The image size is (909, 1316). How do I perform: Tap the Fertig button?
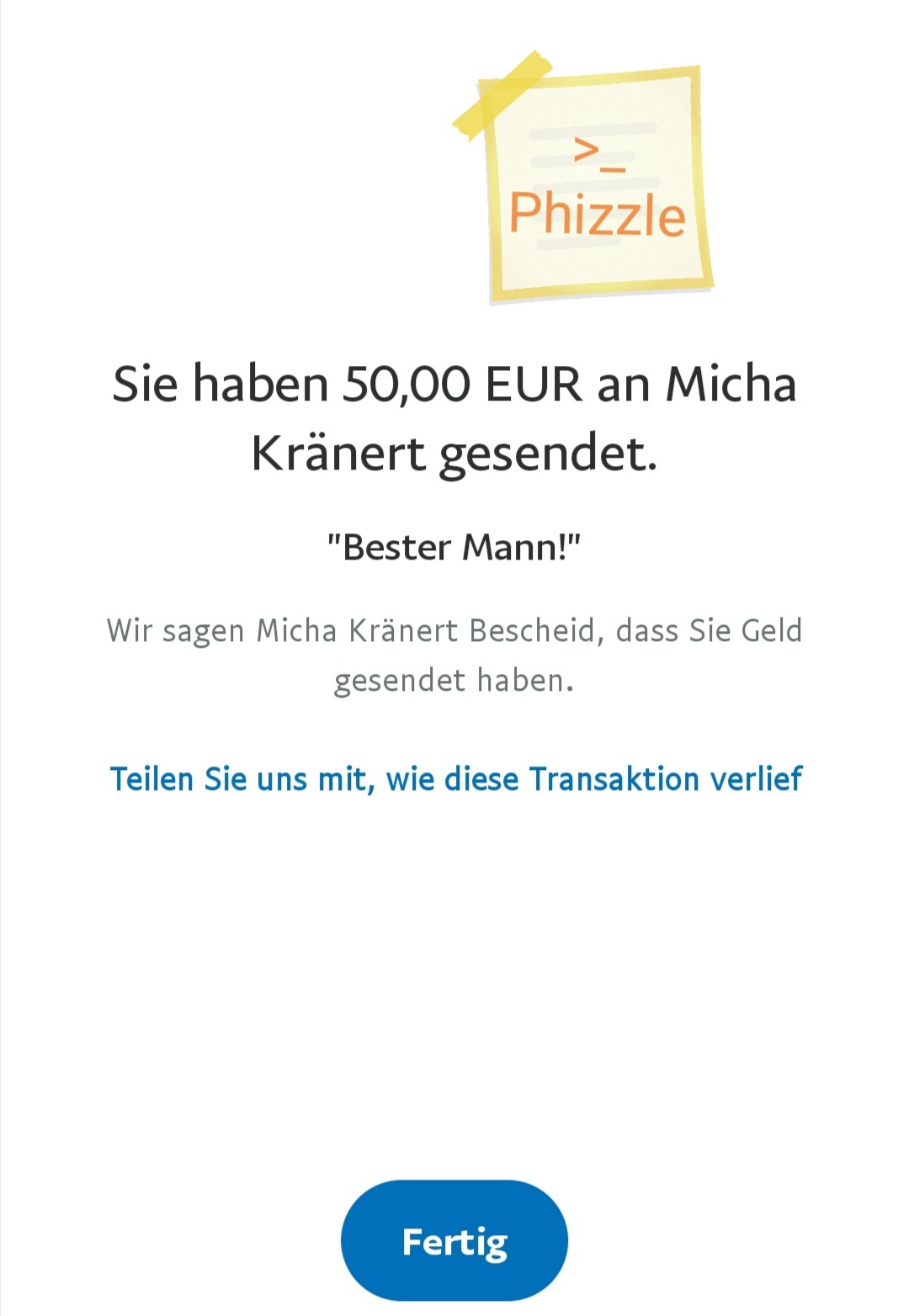click(454, 1240)
